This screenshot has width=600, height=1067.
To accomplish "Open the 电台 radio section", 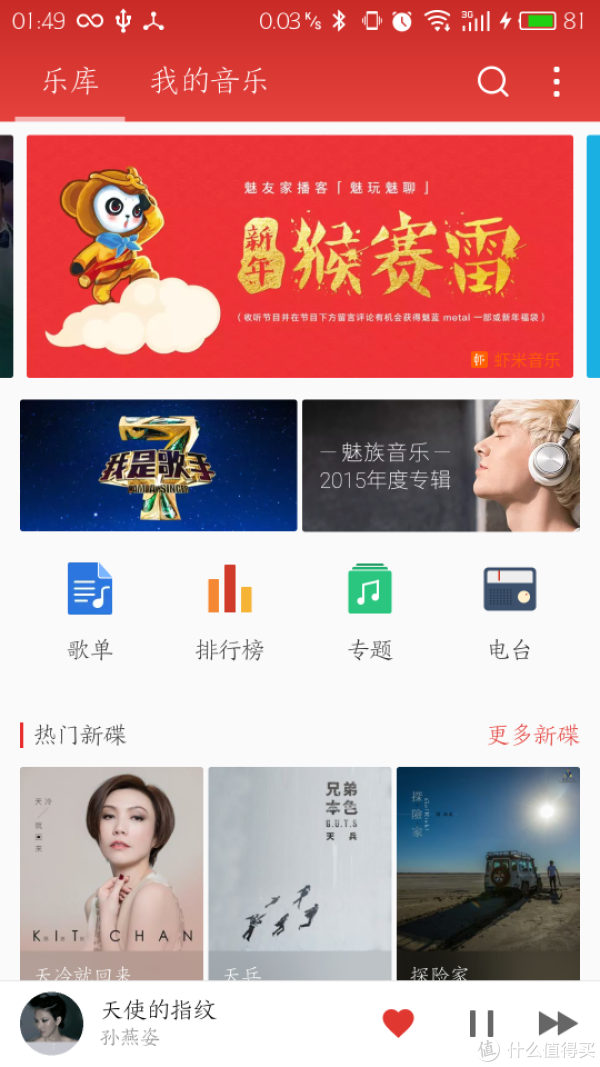I will point(510,610).
